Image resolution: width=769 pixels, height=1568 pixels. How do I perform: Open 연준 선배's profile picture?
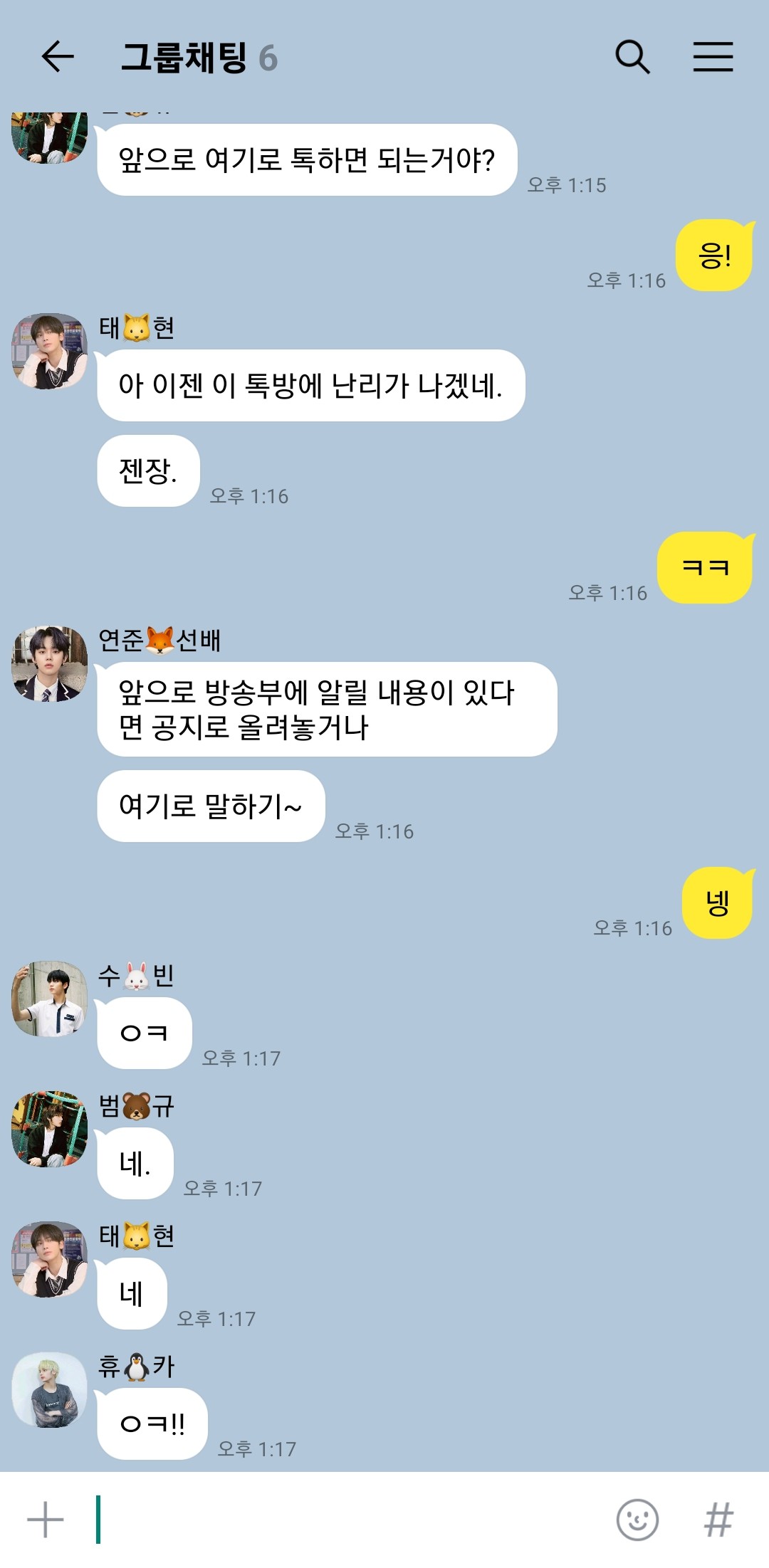50,664
